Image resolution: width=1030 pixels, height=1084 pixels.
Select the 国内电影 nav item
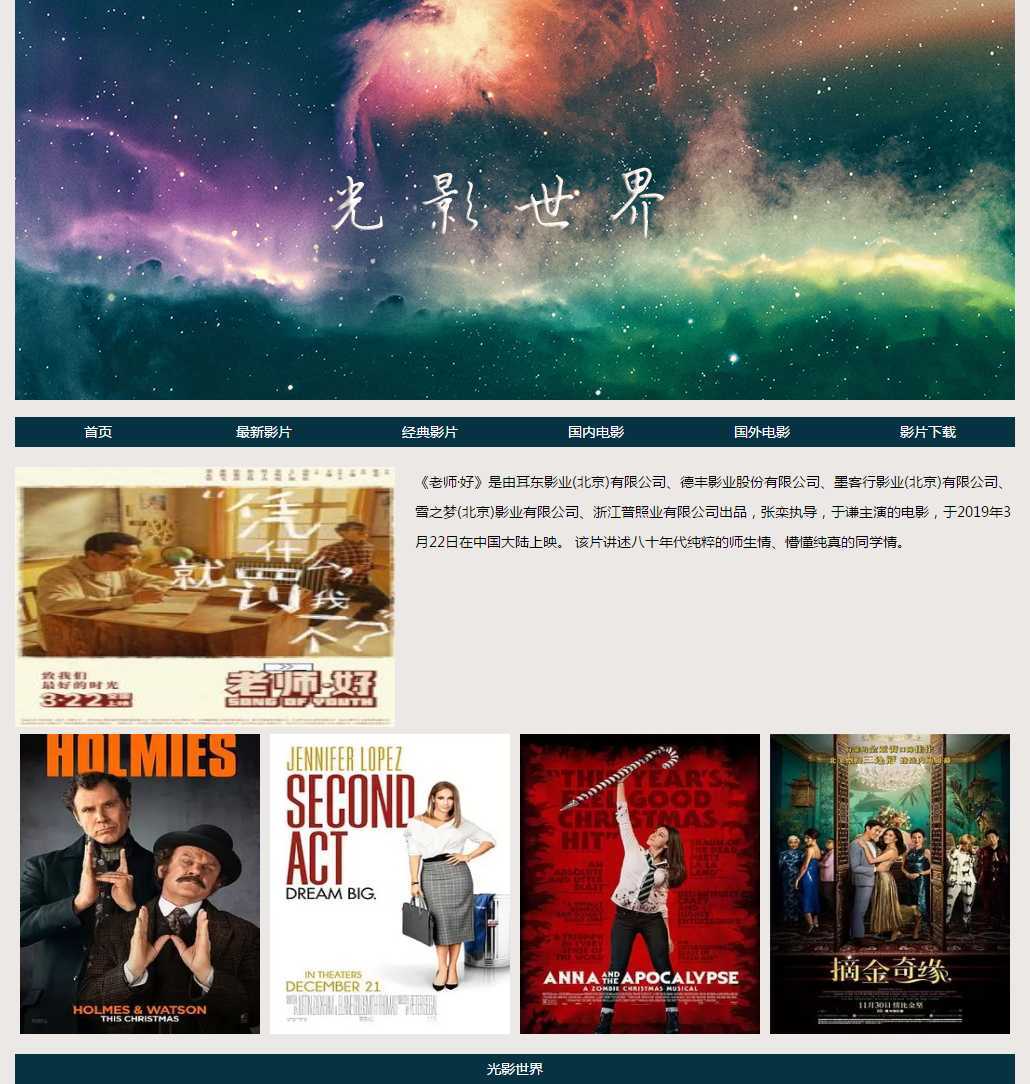[x=596, y=432]
